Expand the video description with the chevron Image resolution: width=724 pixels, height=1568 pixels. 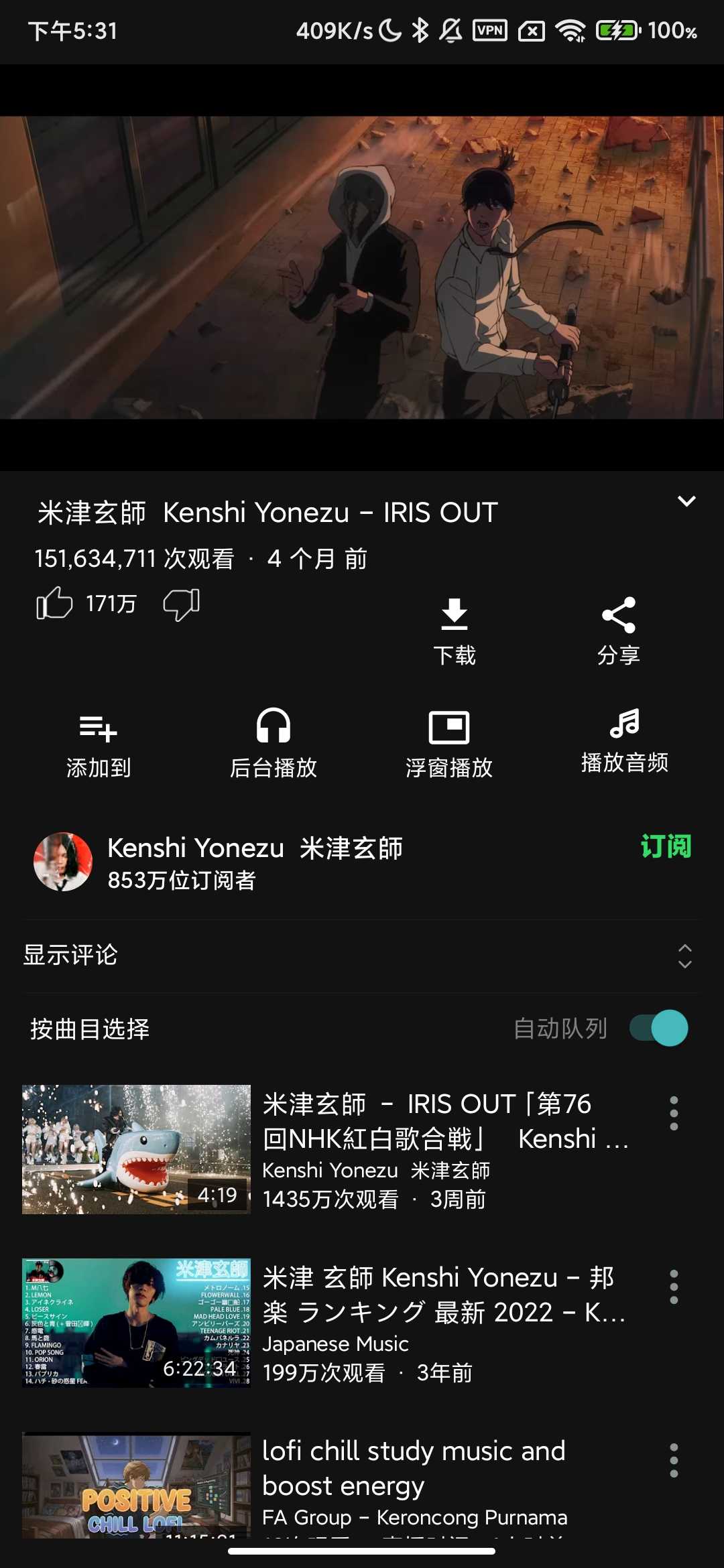point(686,501)
